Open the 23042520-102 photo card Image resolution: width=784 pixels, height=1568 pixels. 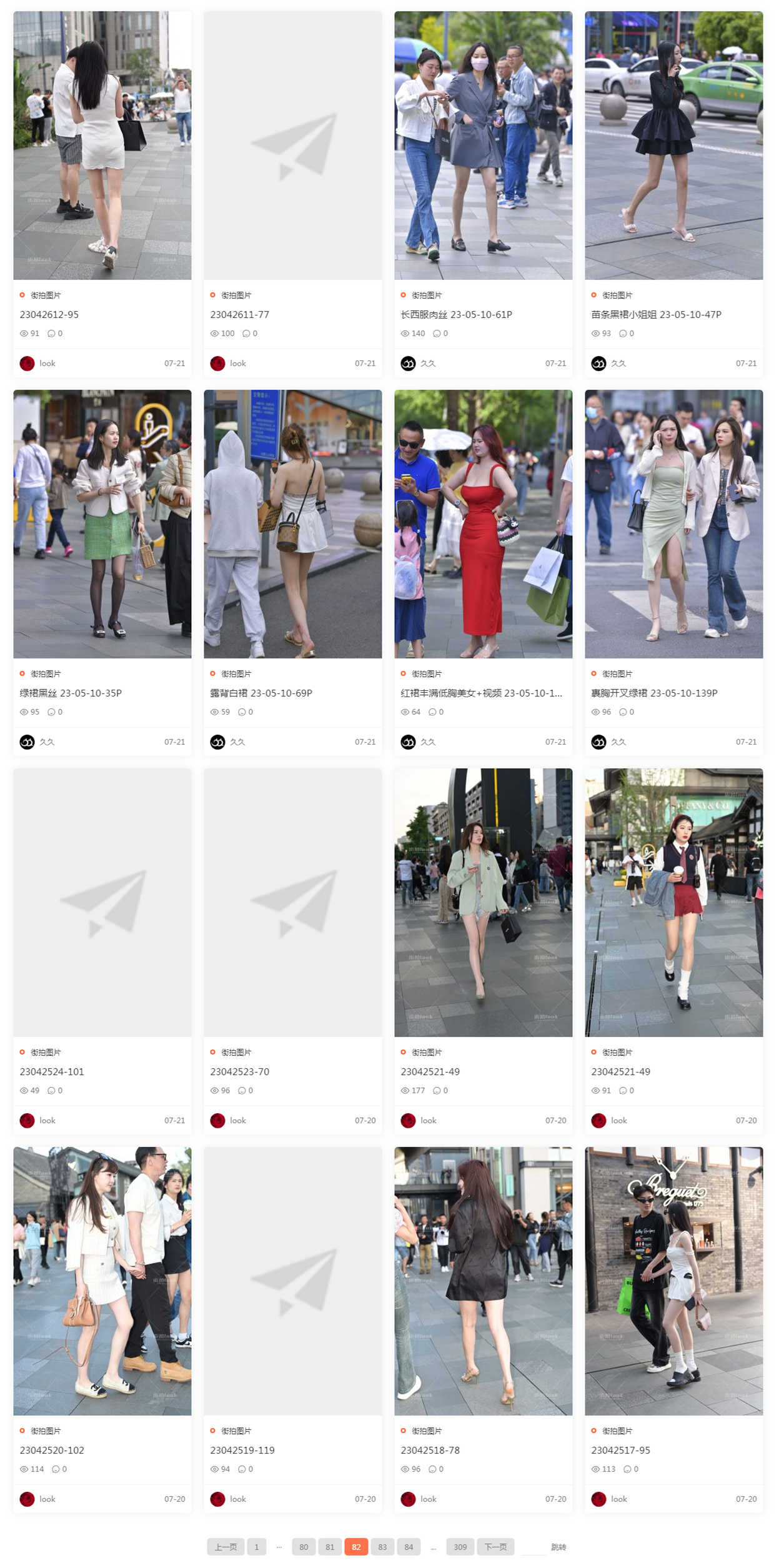pos(102,1280)
